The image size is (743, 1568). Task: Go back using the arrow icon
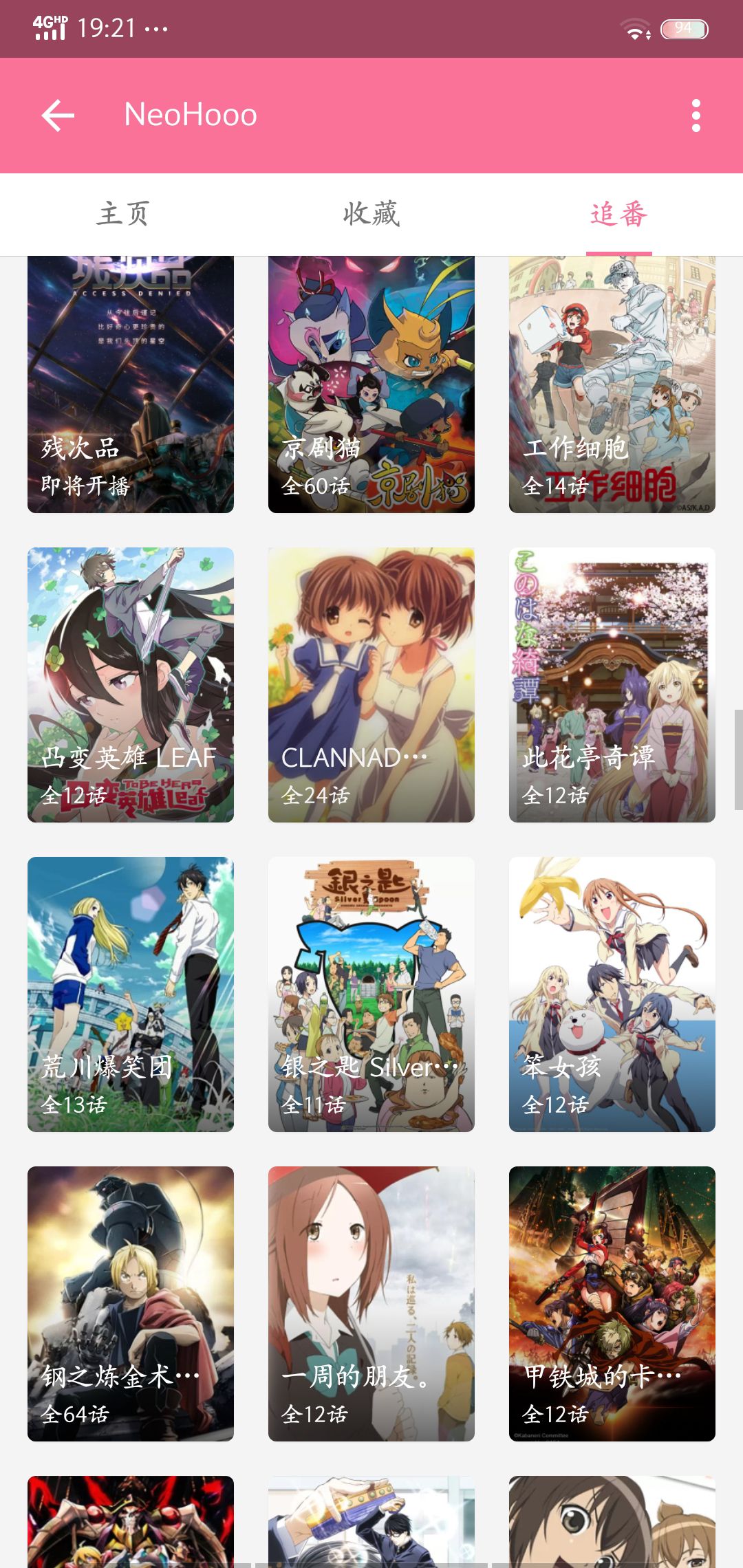(x=58, y=116)
